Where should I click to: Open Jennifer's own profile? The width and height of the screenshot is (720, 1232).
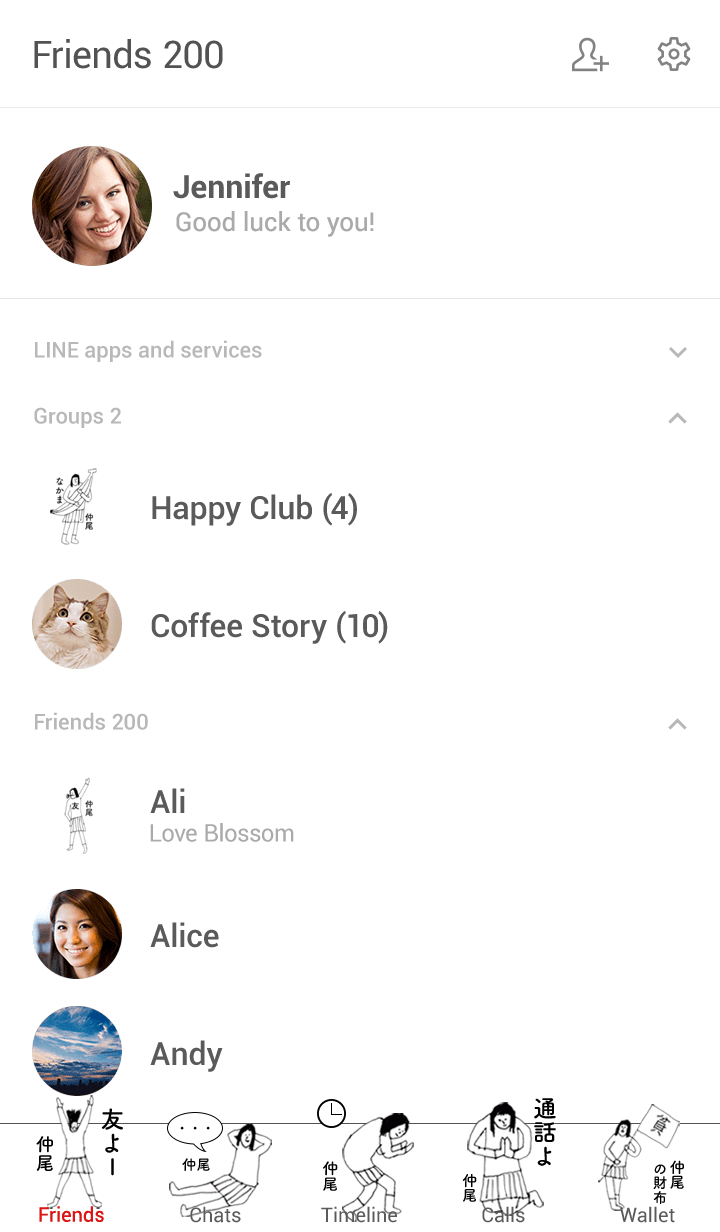point(230,204)
